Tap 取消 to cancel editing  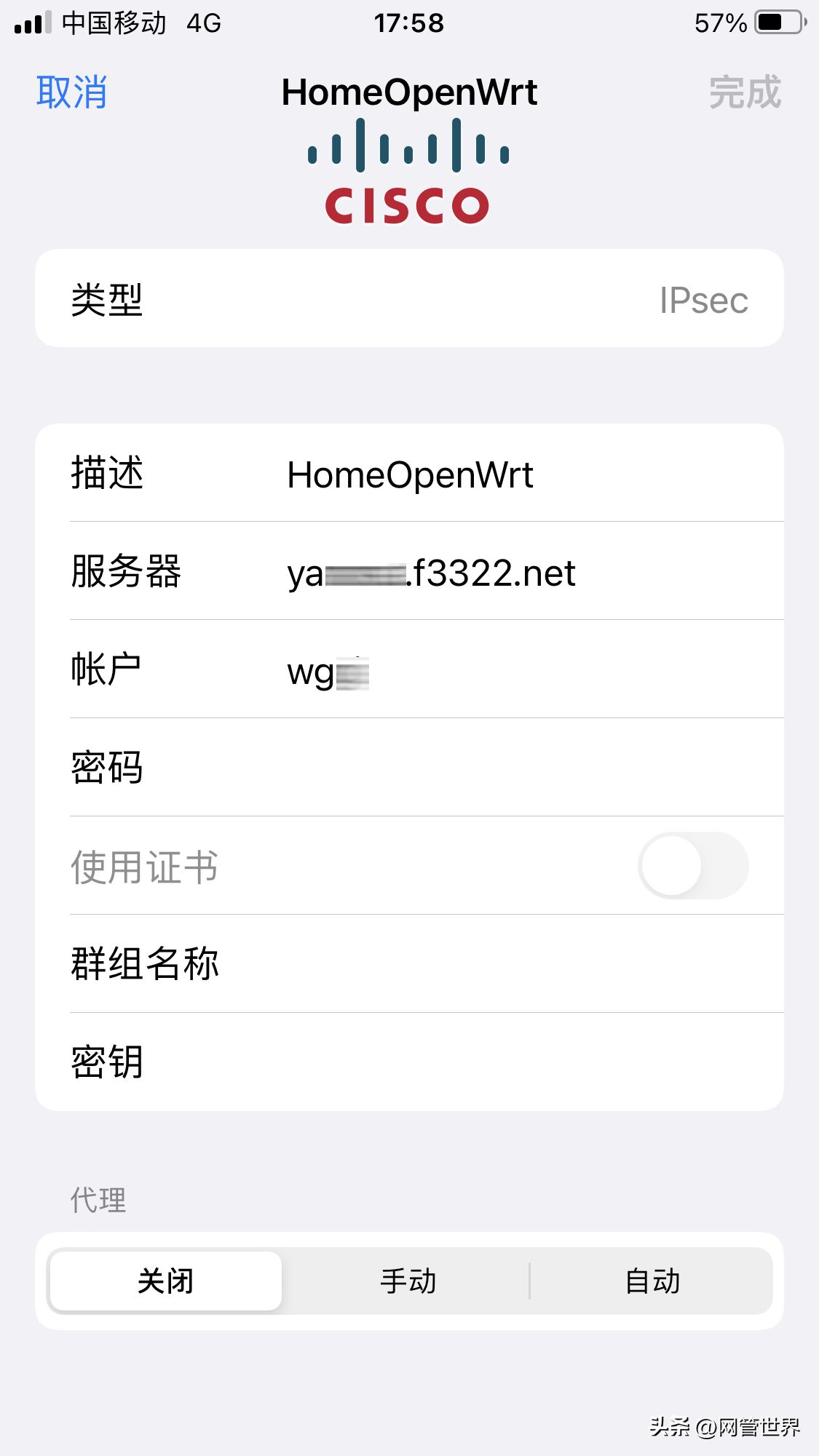71,93
